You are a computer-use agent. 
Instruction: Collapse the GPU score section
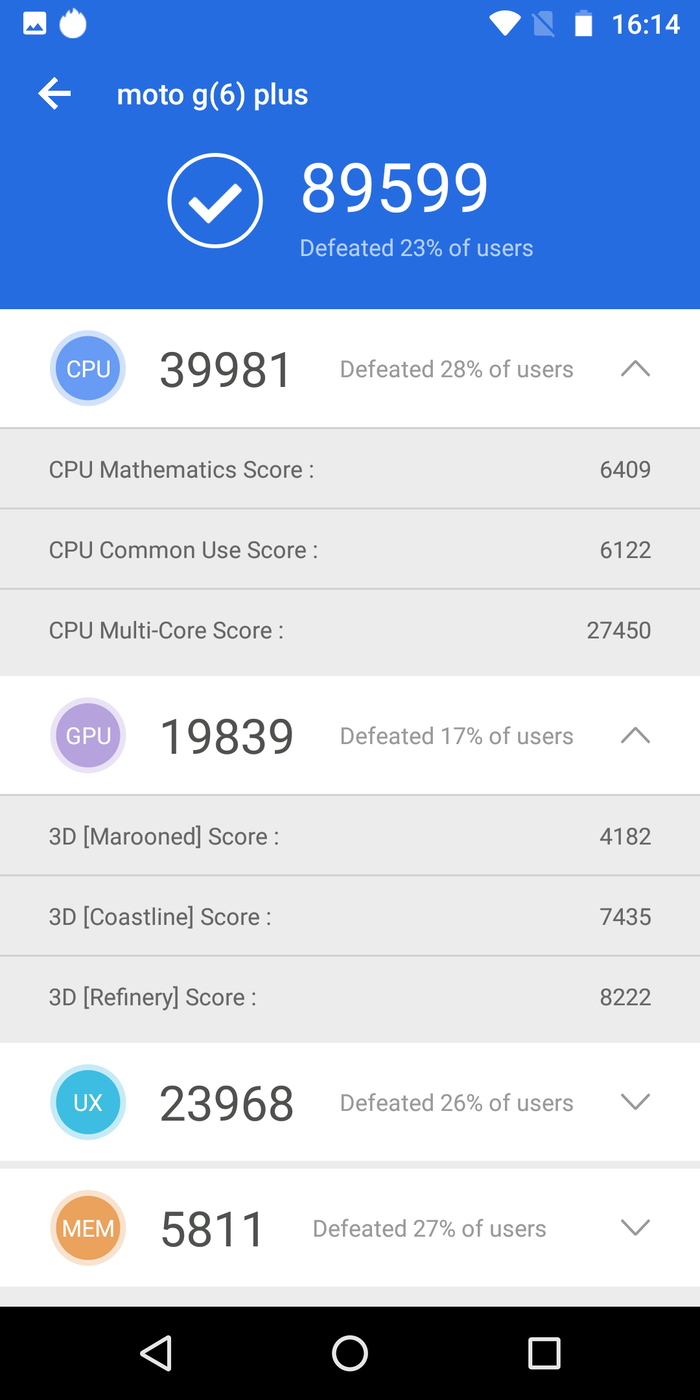(x=635, y=736)
